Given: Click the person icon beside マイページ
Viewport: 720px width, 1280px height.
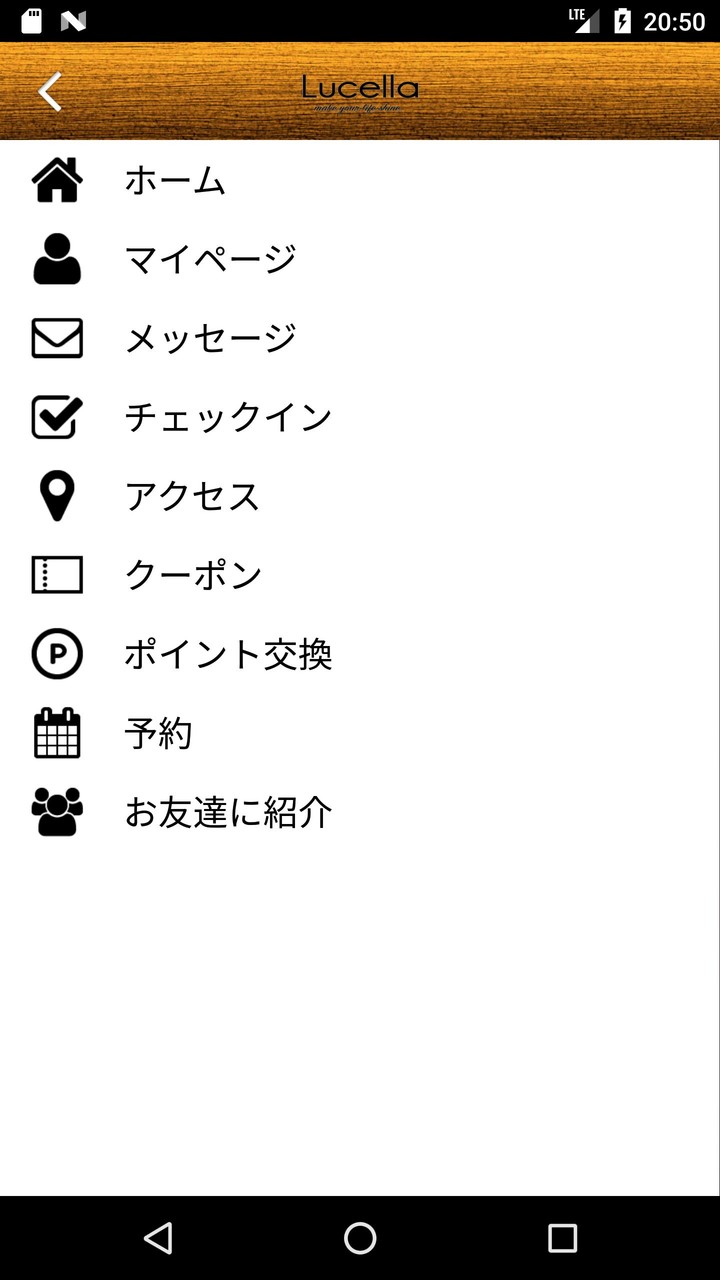Looking at the screenshot, I should 56,258.
